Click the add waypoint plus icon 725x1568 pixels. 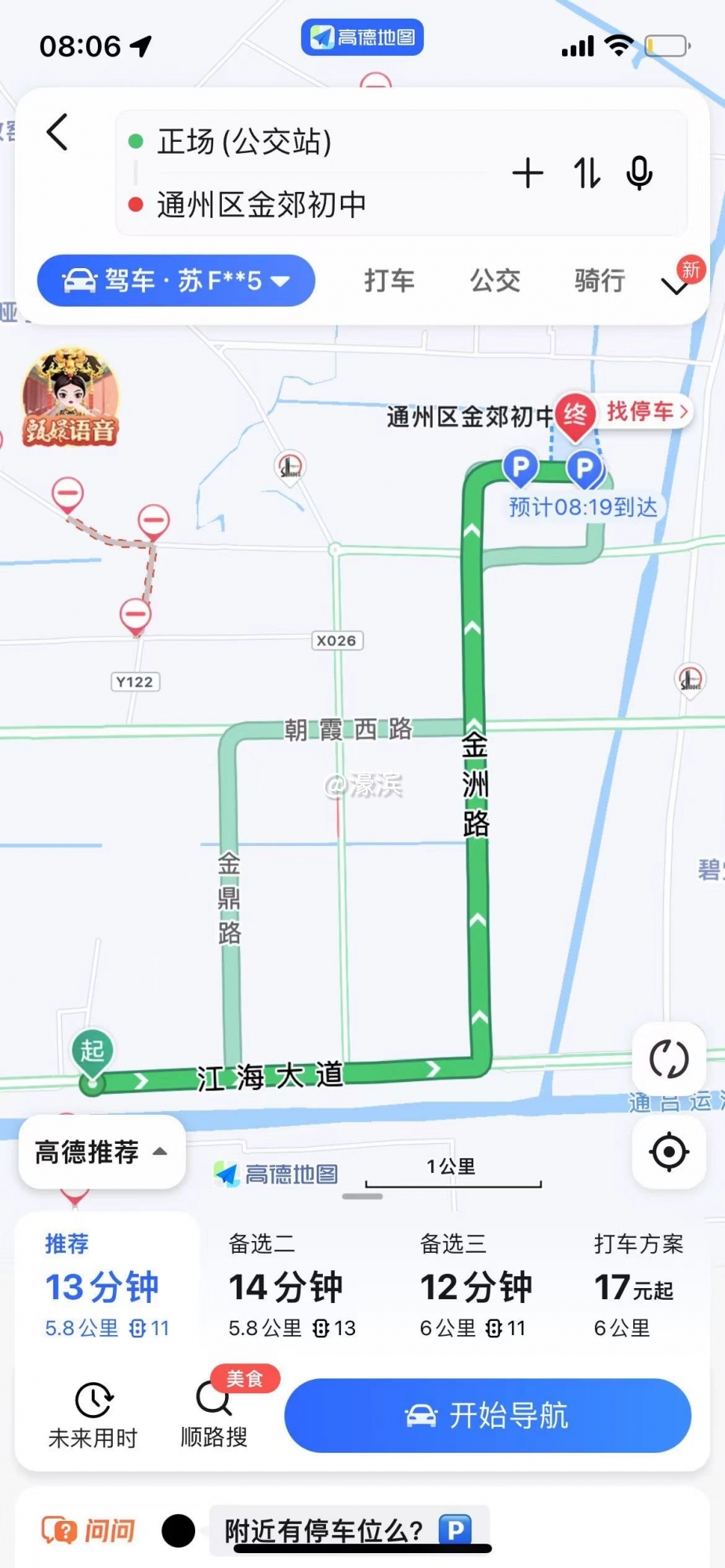point(528,172)
